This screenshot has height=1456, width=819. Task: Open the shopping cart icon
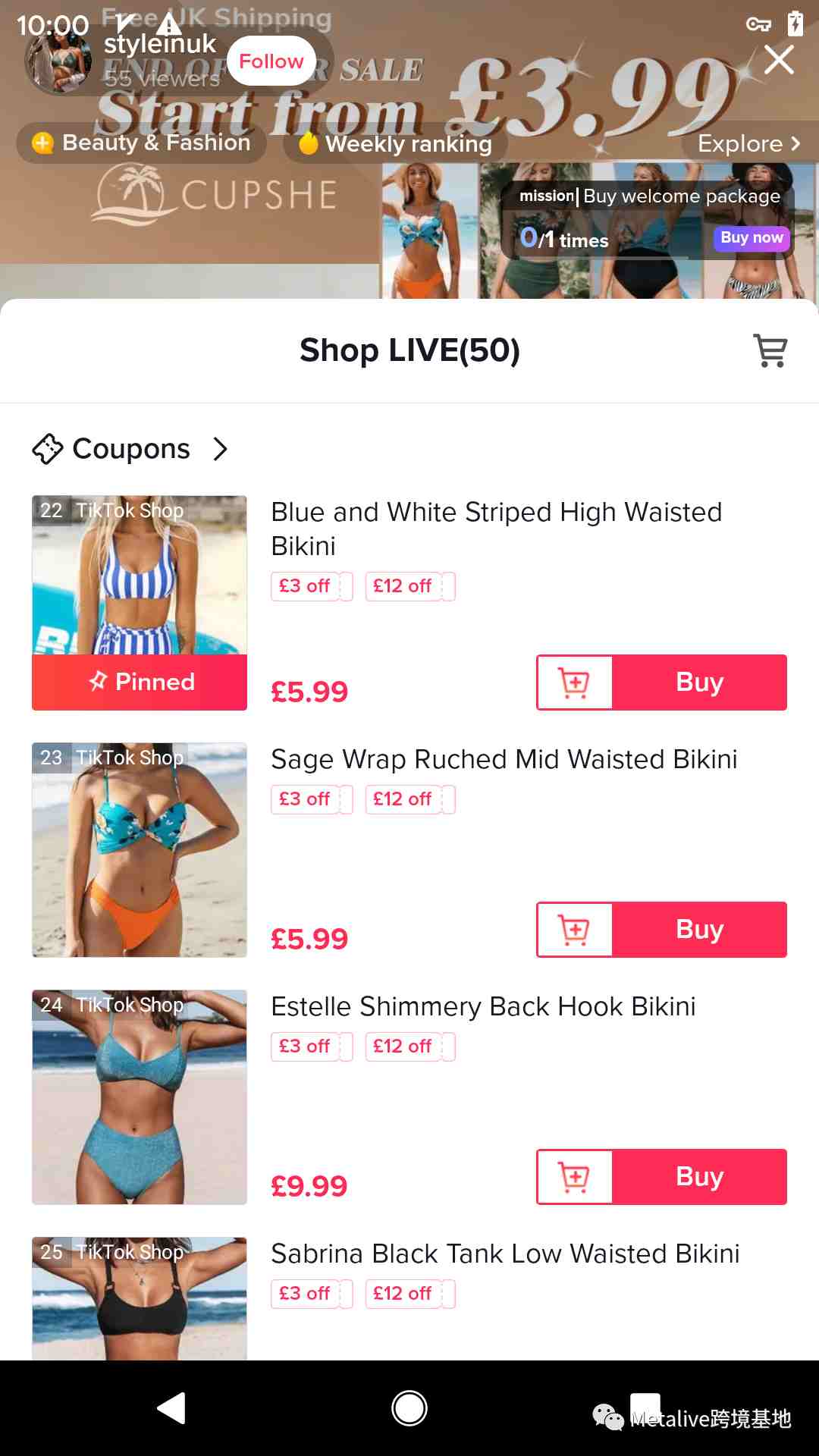(770, 350)
